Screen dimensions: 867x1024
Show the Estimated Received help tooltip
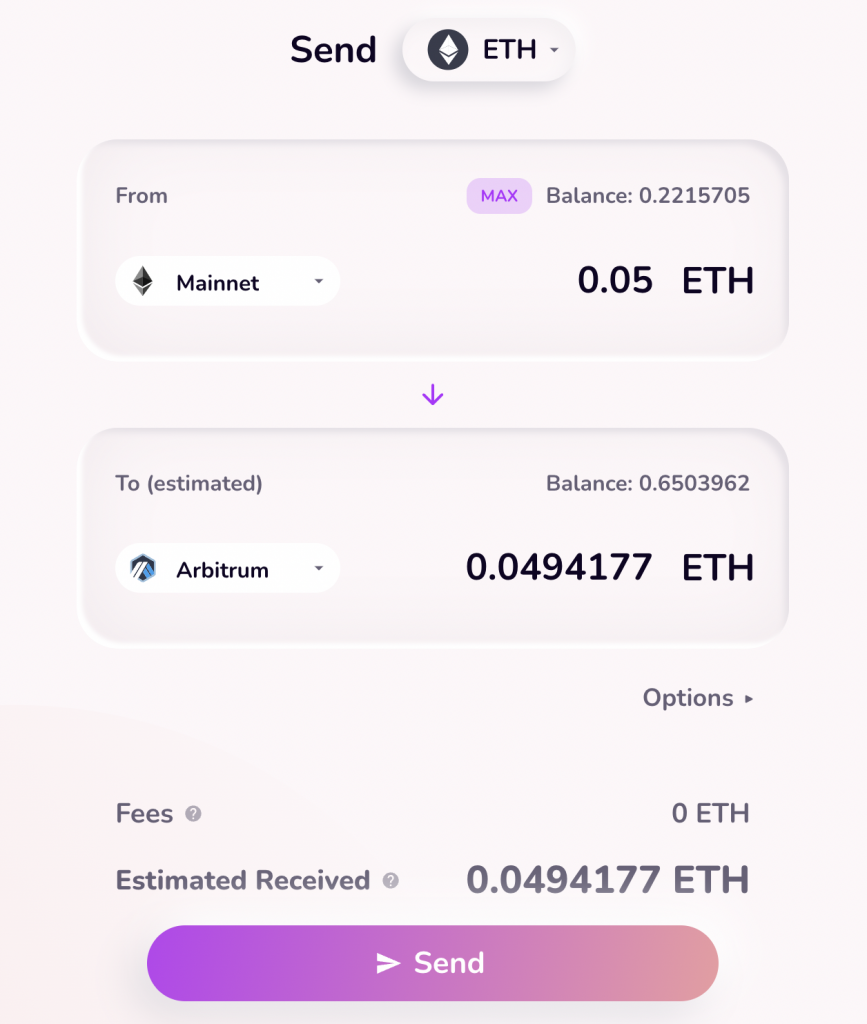tap(391, 881)
